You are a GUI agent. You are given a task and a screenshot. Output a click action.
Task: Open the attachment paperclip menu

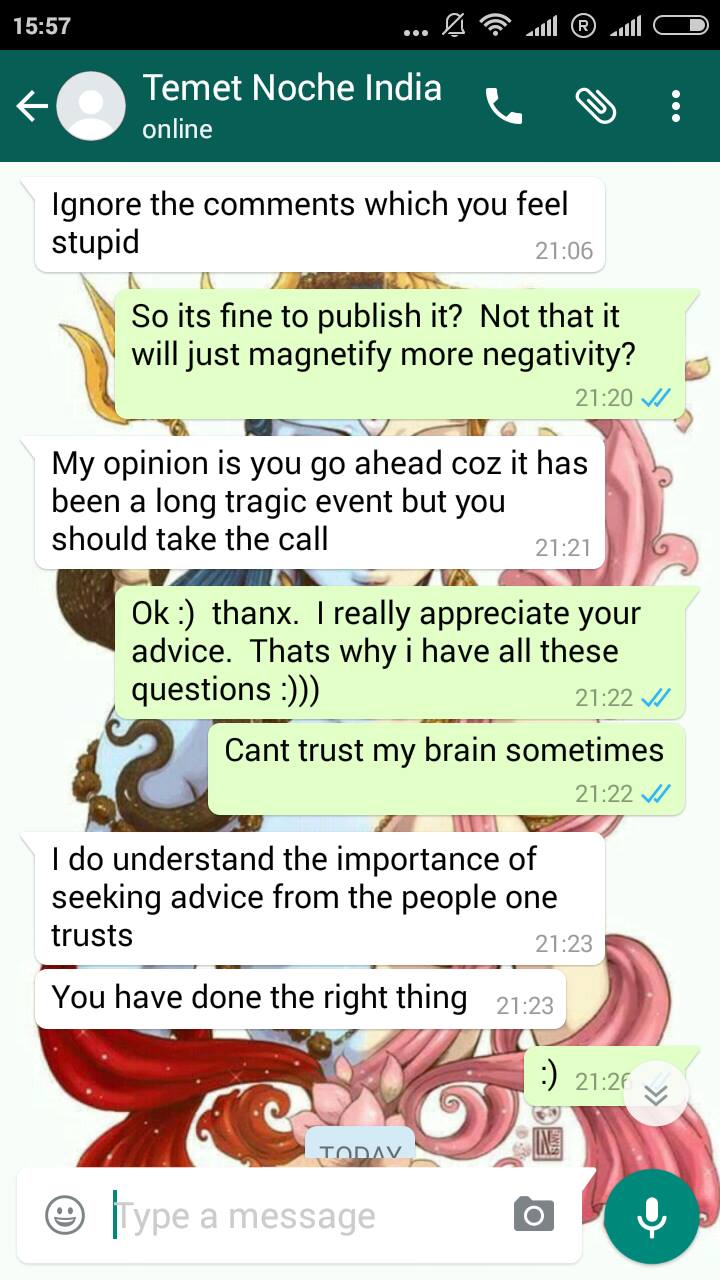point(595,106)
